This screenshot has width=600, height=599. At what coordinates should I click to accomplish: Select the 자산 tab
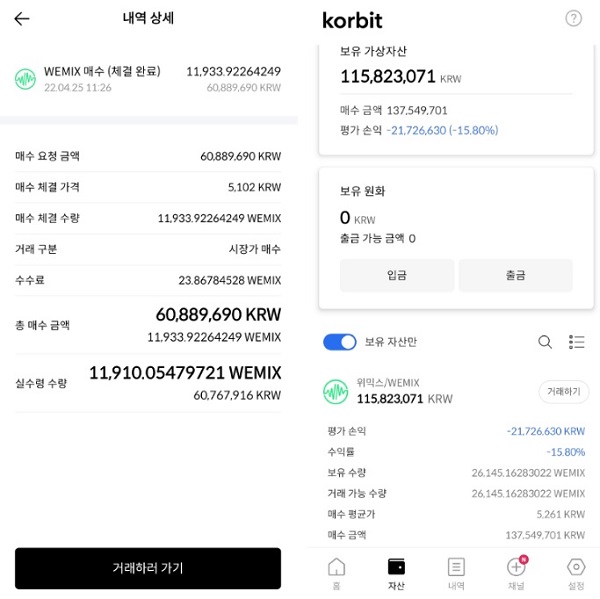click(x=396, y=573)
